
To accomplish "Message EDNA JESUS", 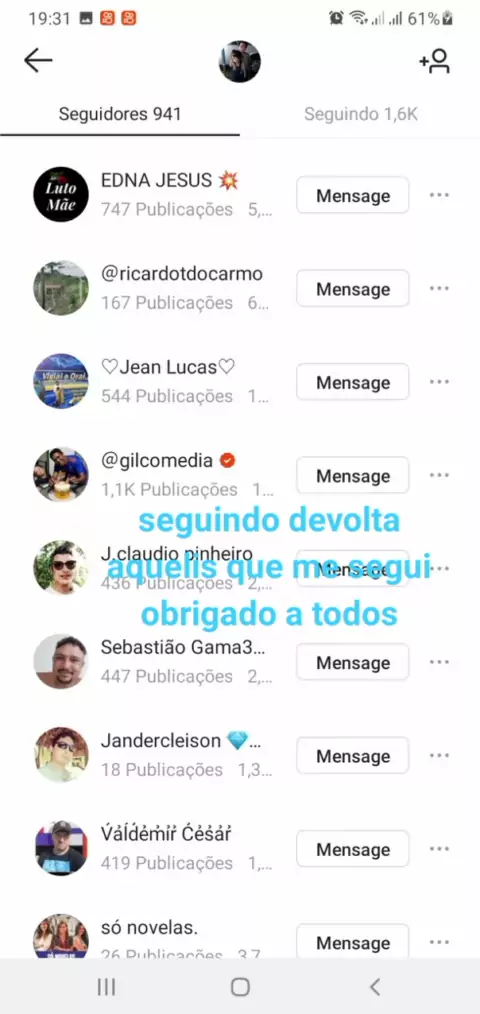I will click(x=353, y=195).
